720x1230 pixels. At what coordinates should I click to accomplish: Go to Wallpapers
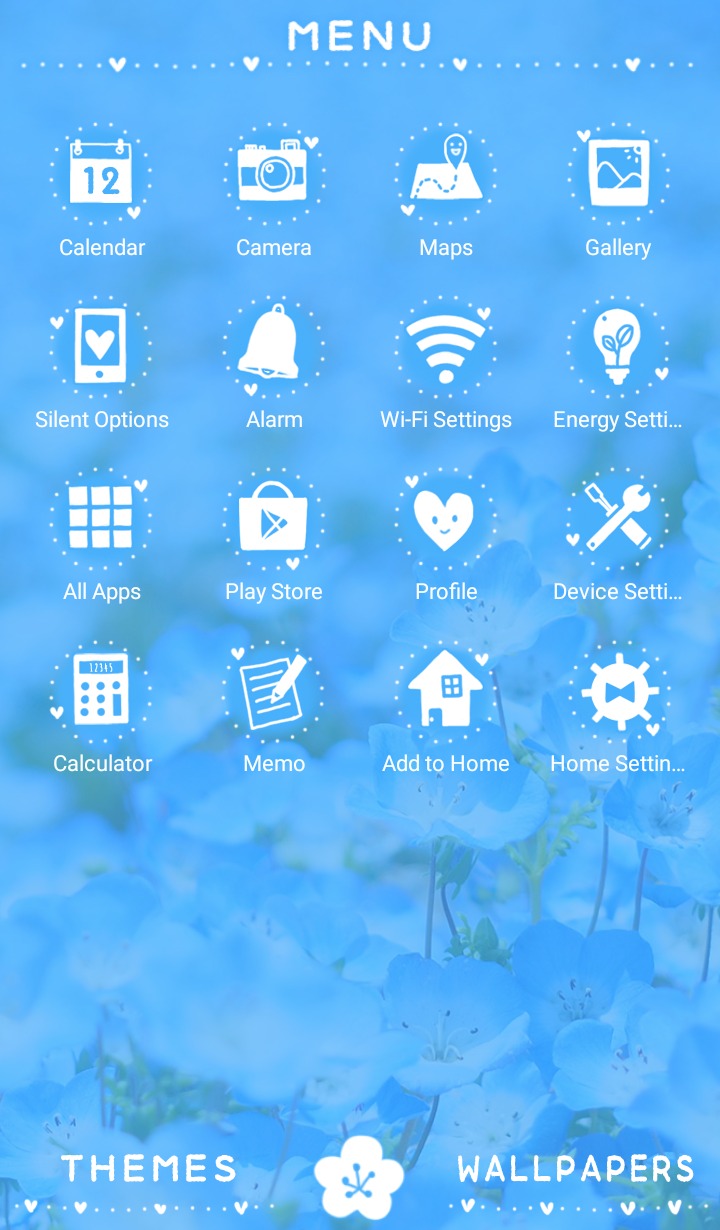pyautogui.click(x=576, y=1168)
